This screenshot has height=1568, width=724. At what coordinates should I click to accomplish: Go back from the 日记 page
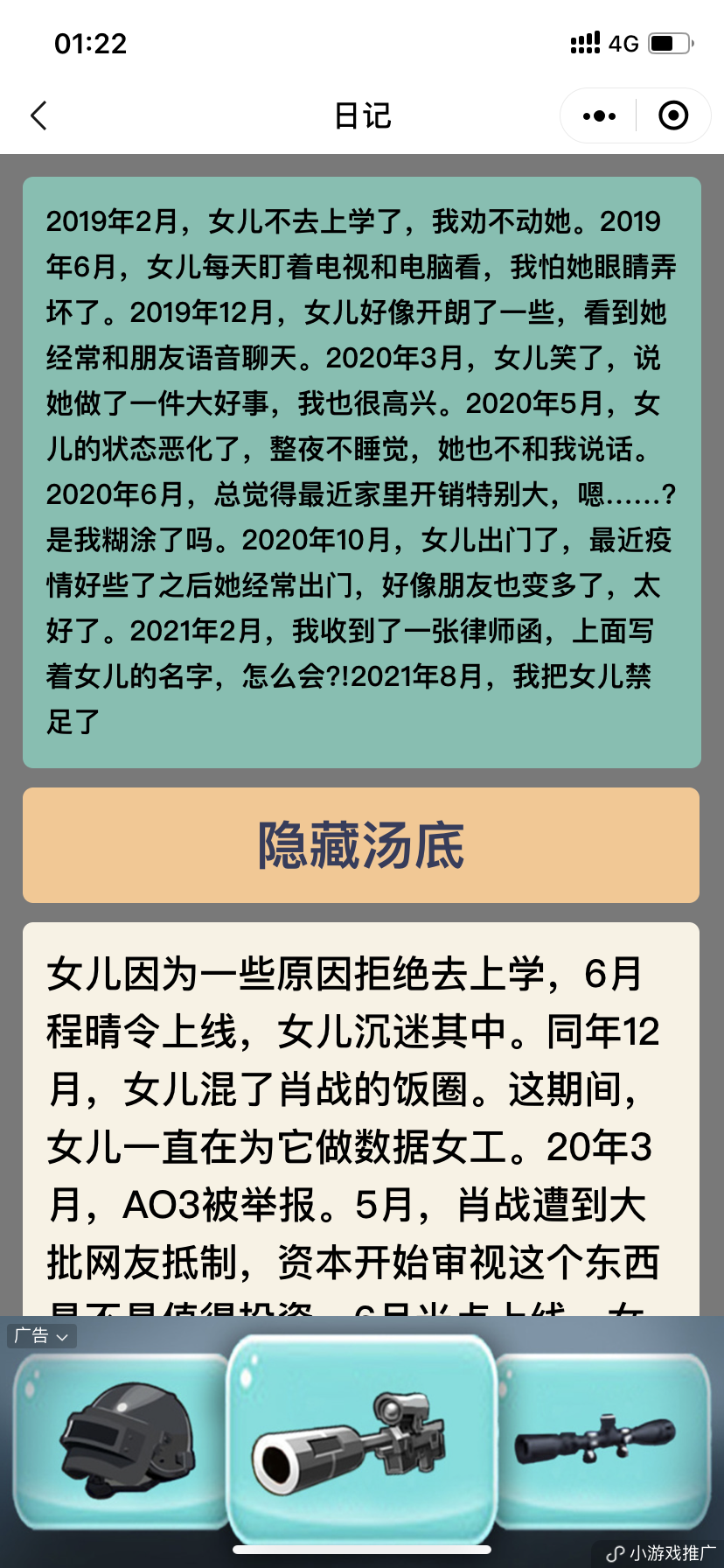[x=38, y=115]
